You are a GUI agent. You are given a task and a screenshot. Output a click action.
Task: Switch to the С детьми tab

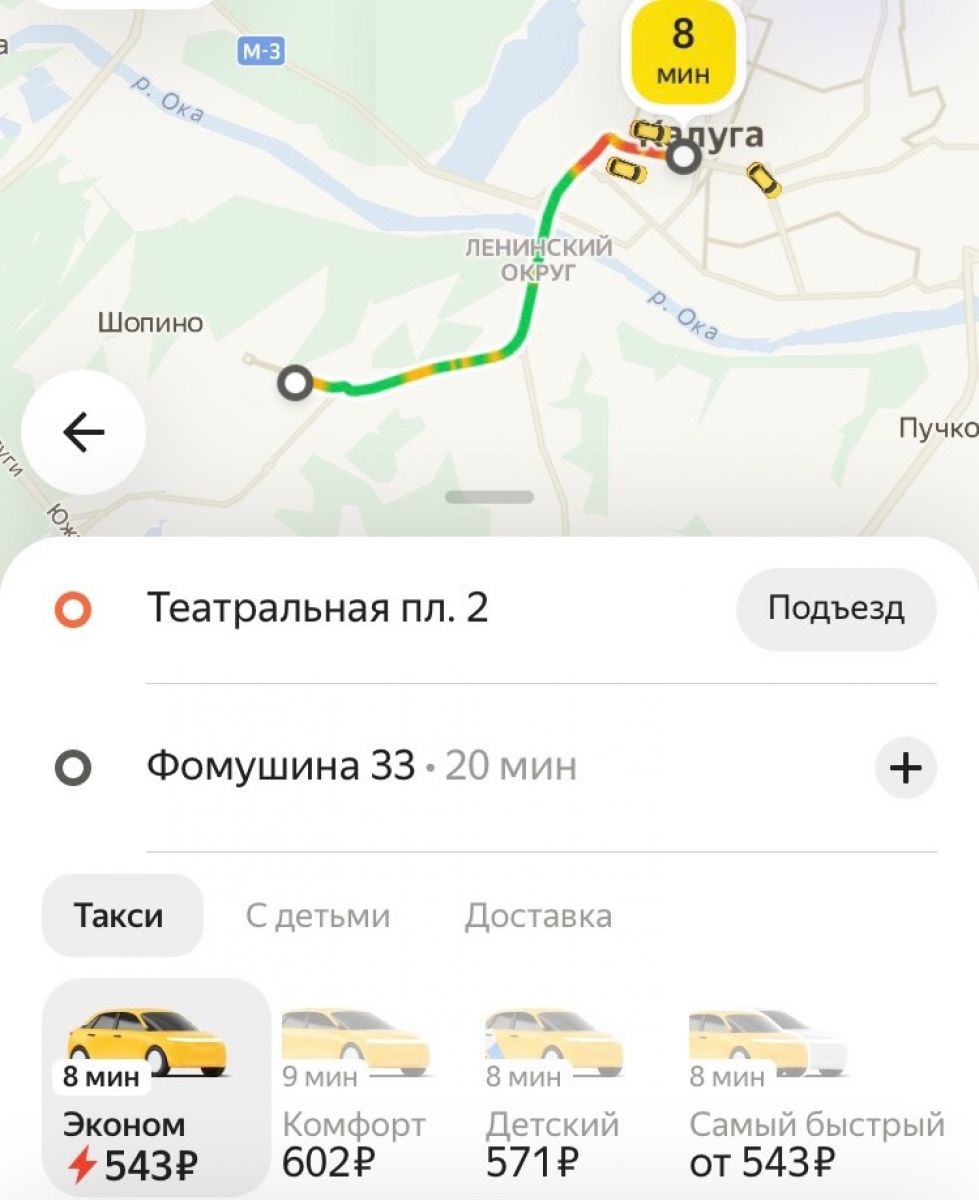(318, 916)
